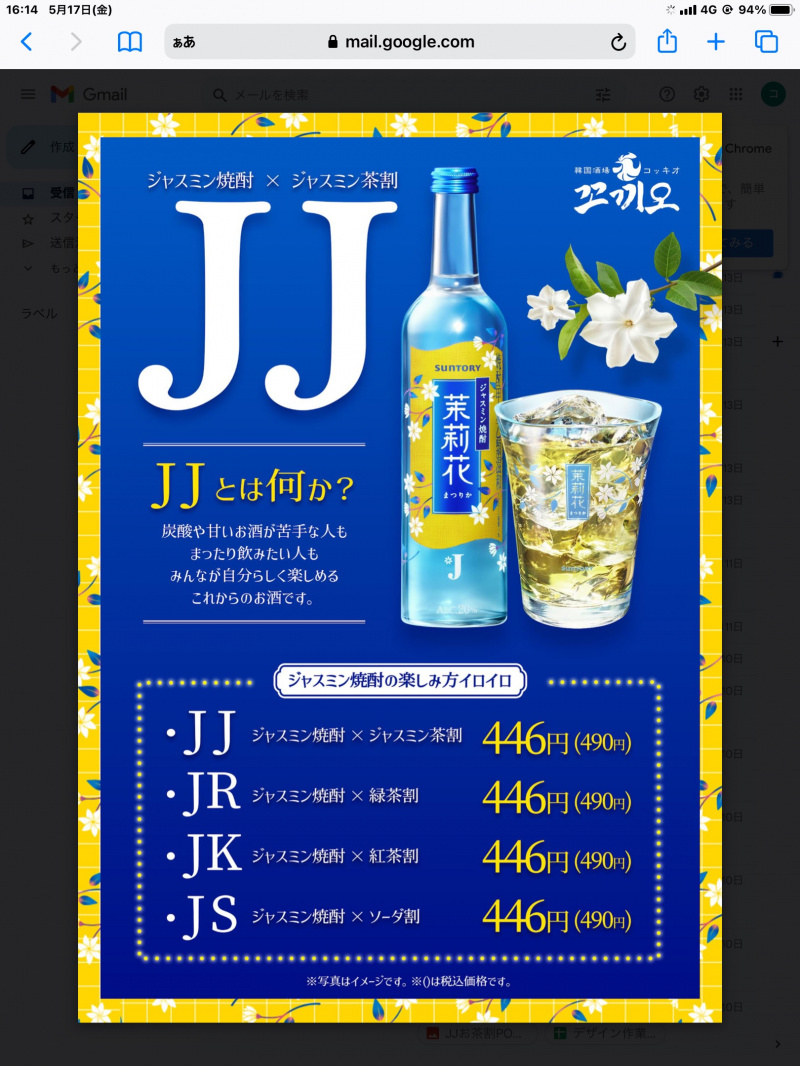Screen dimensions: 800x1066
Task: Reload the current page
Action: pyautogui.click(x=618, y=42)
